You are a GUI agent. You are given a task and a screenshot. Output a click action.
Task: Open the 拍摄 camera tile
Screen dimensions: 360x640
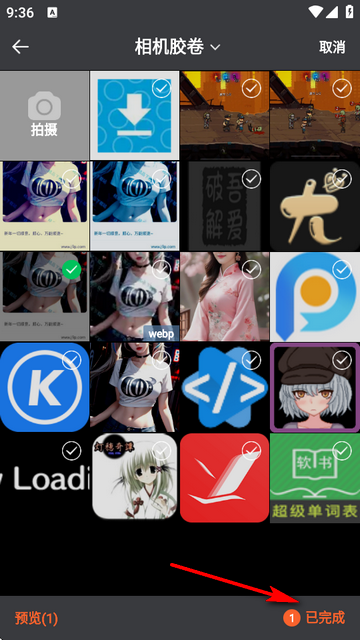[44, 116]
